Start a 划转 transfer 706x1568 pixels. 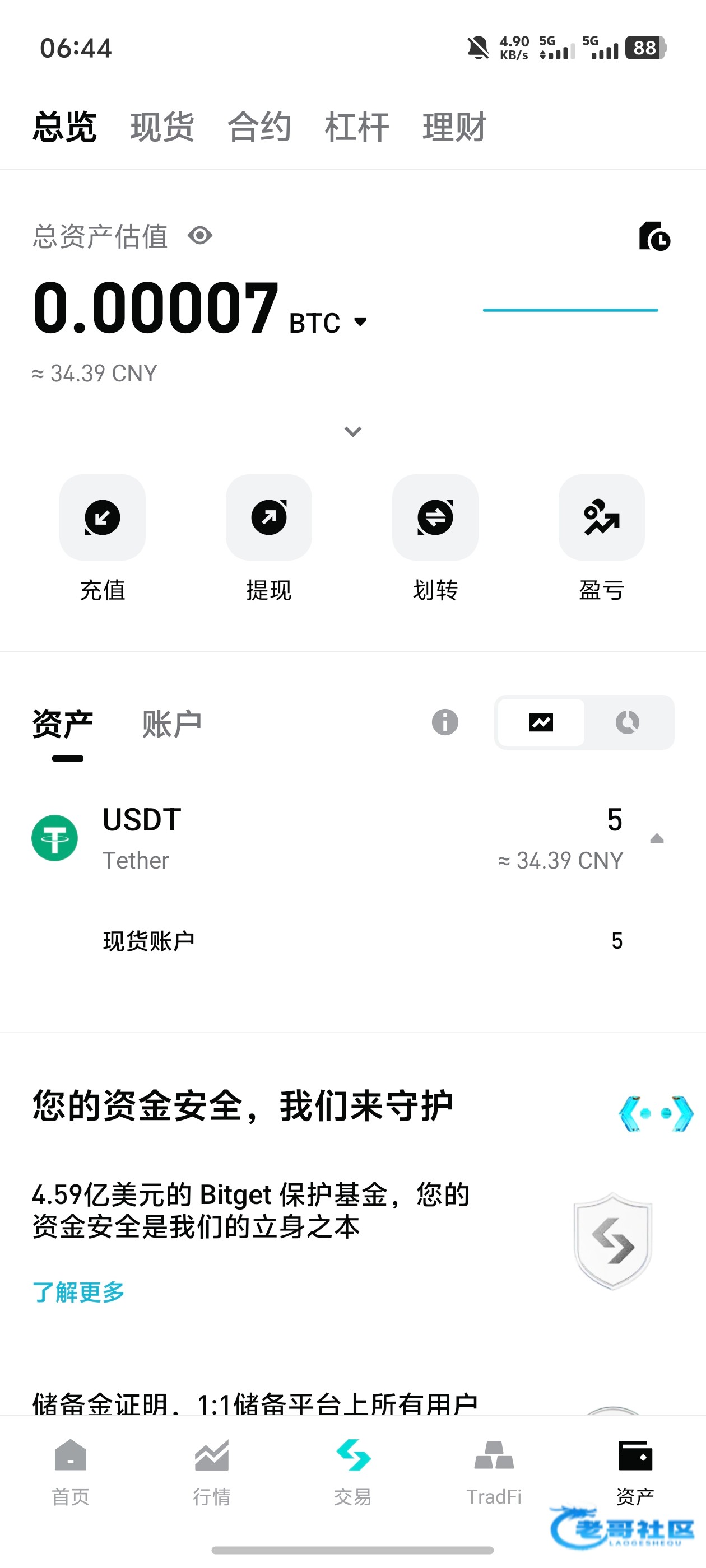435,517
